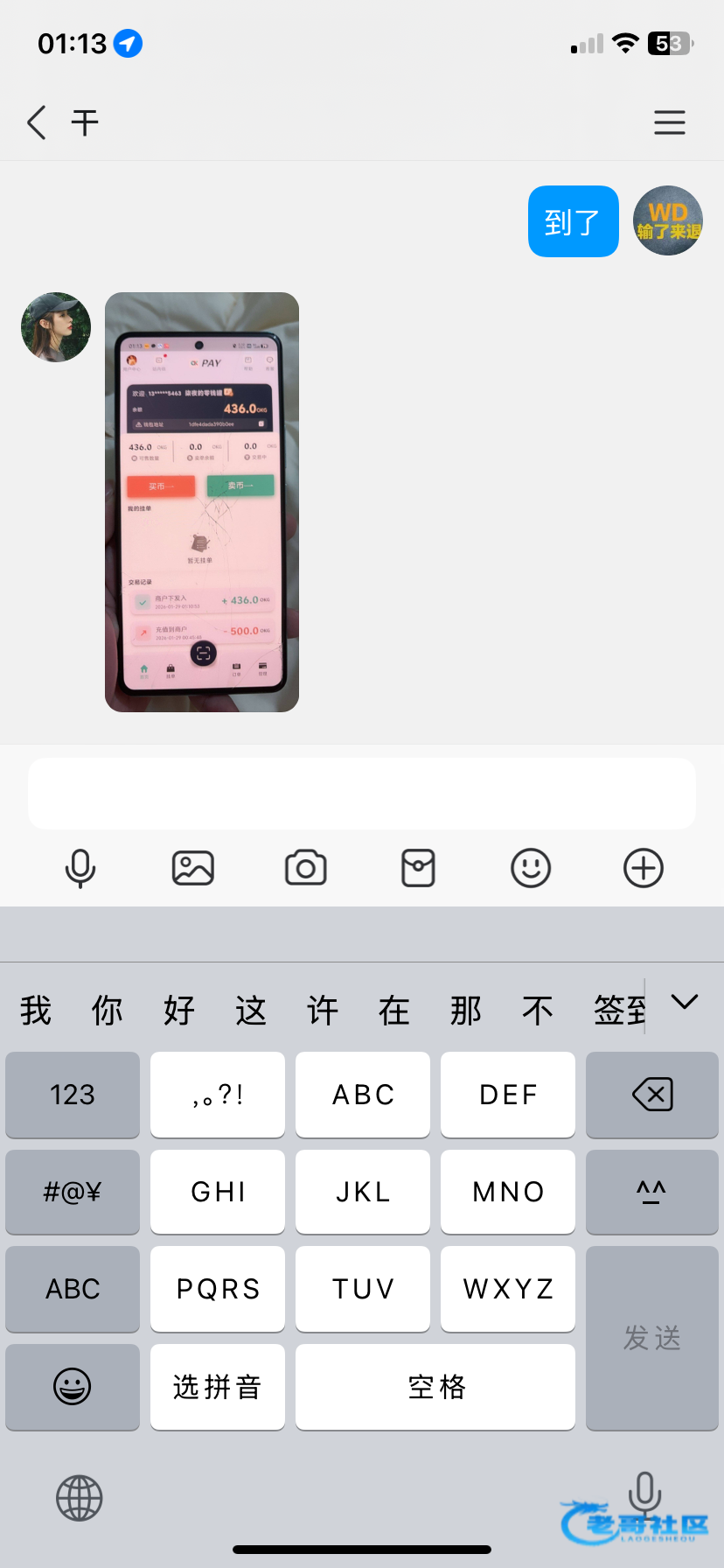Open more options plus icon
Screen dimensions: 724x1568
(644, 868)
